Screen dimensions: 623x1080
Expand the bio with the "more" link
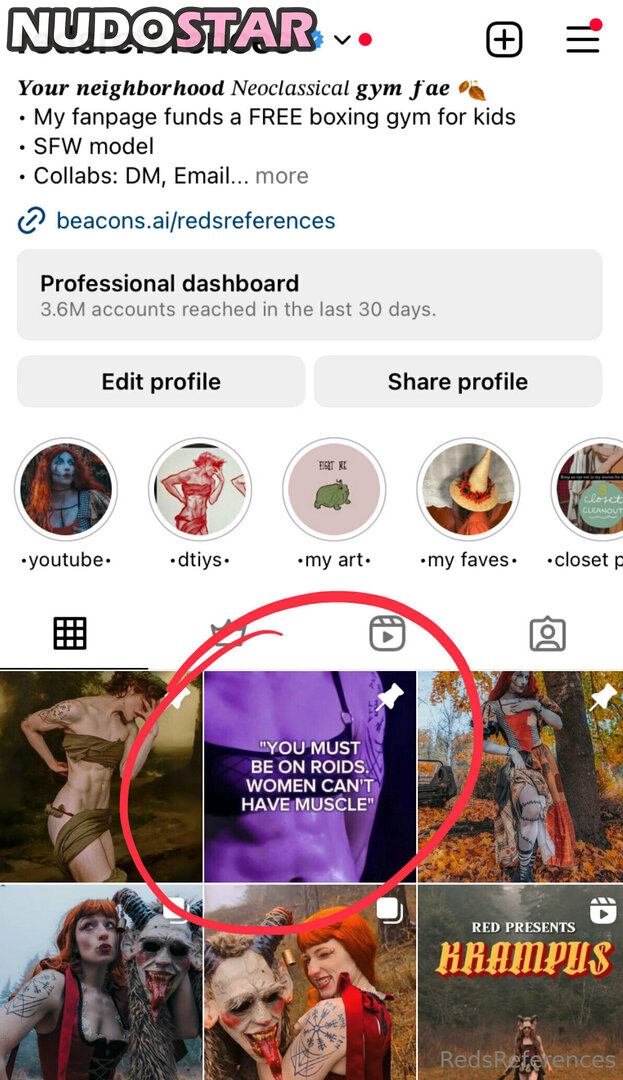tap(281, 176)
